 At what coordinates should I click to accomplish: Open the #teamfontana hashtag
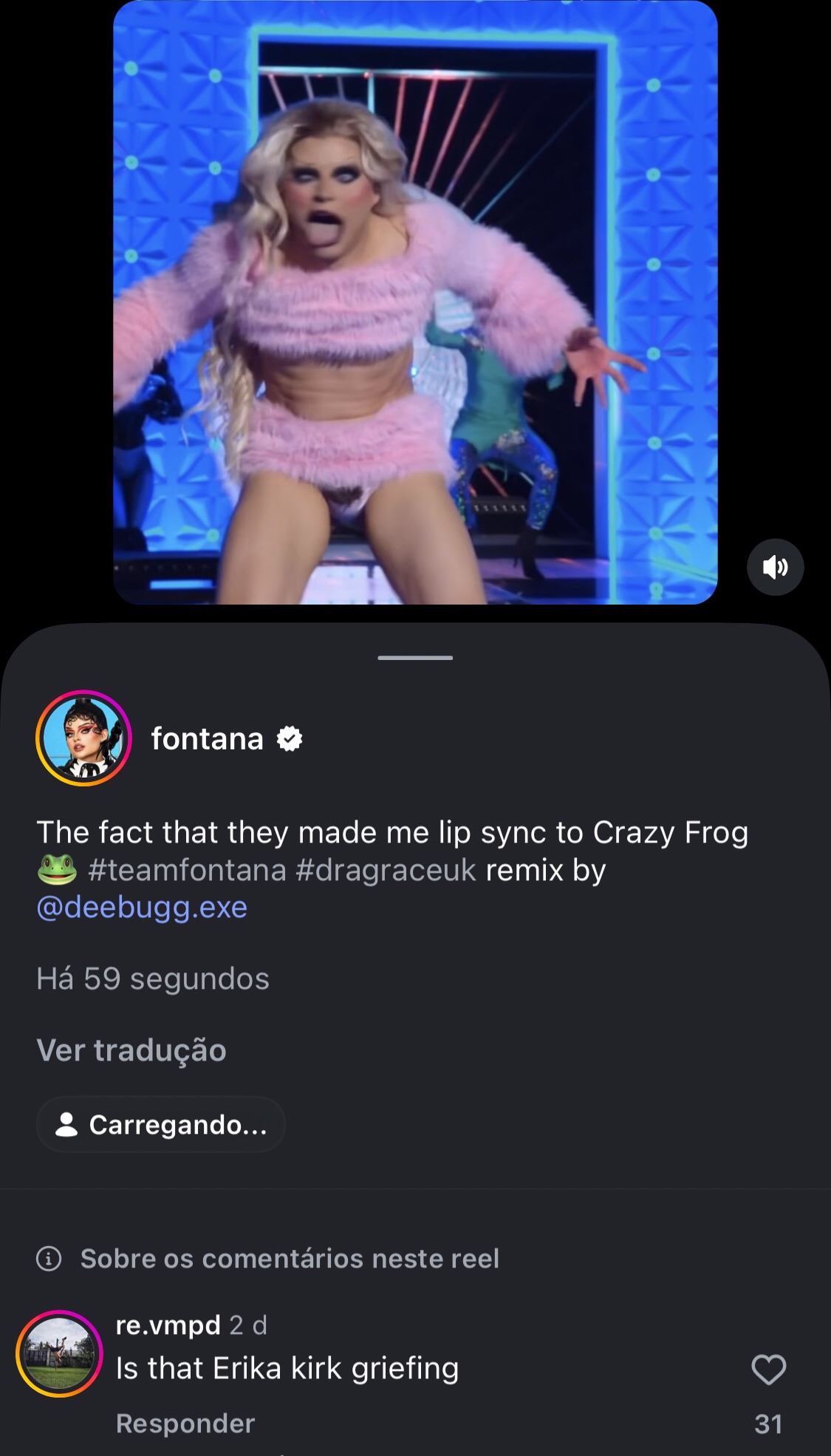coord(187,870)
